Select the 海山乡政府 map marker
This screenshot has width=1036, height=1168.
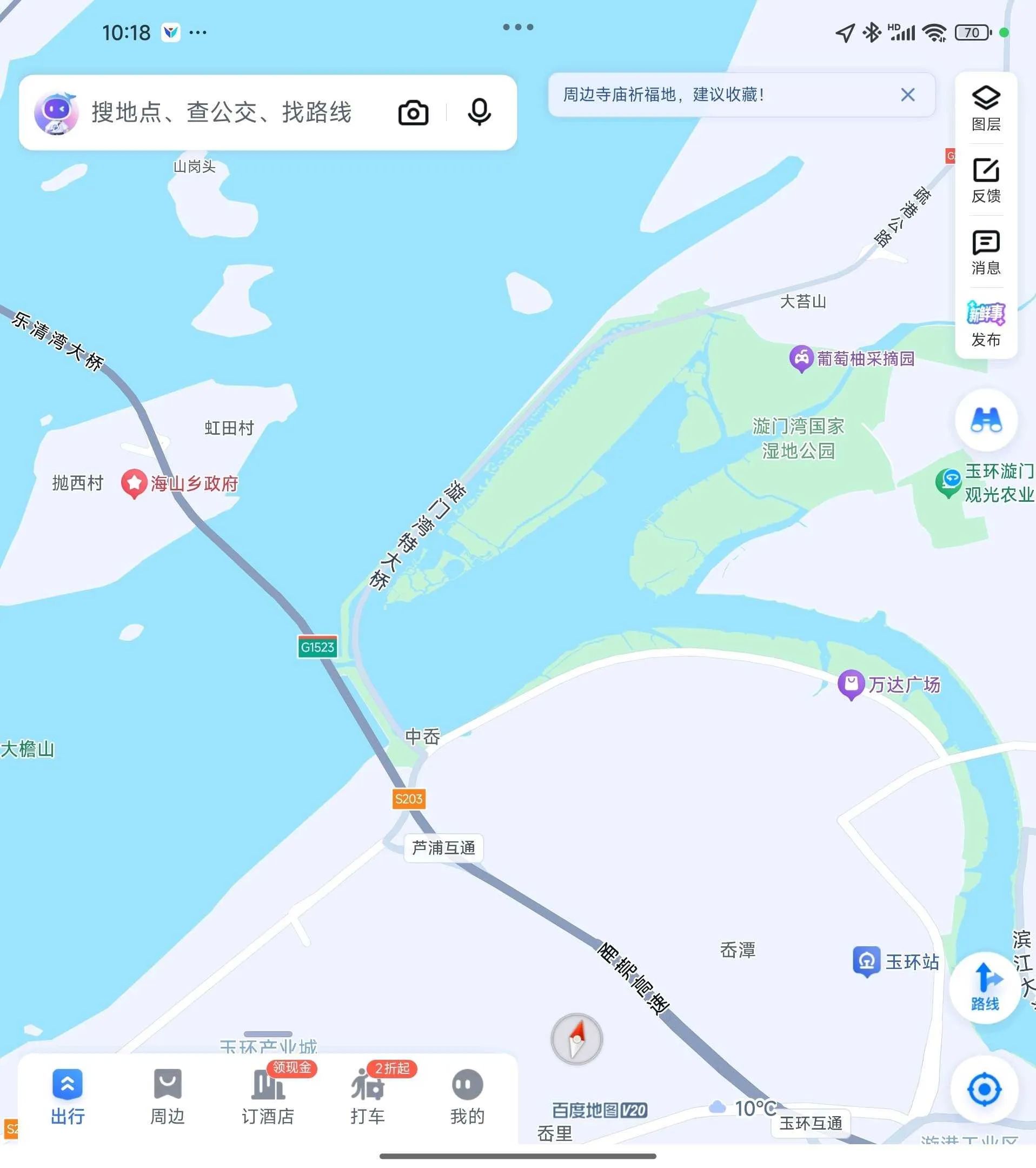pyautogui.click(x=134, y=483)
